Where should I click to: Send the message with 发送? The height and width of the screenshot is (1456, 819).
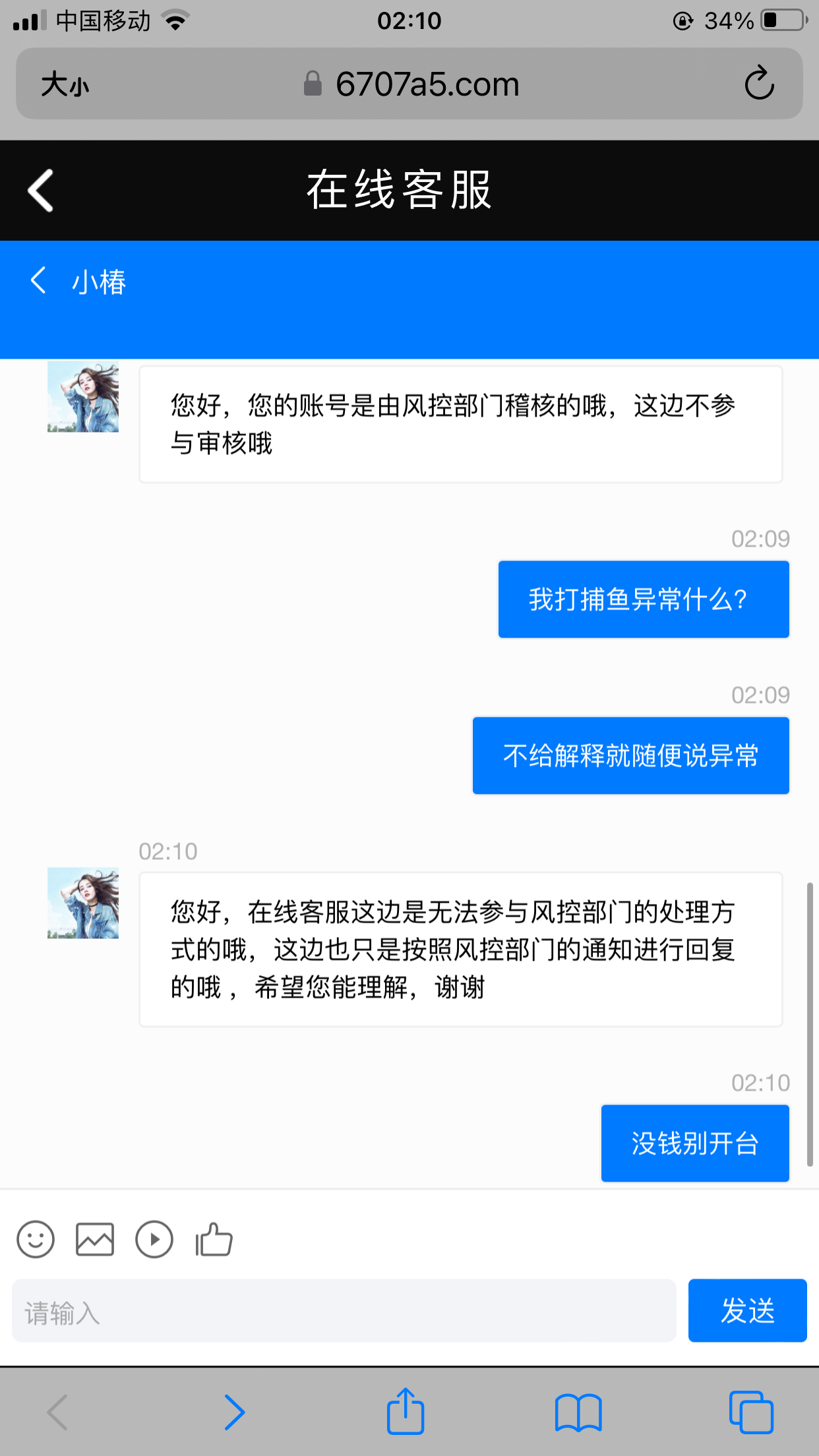[747, 1311]
